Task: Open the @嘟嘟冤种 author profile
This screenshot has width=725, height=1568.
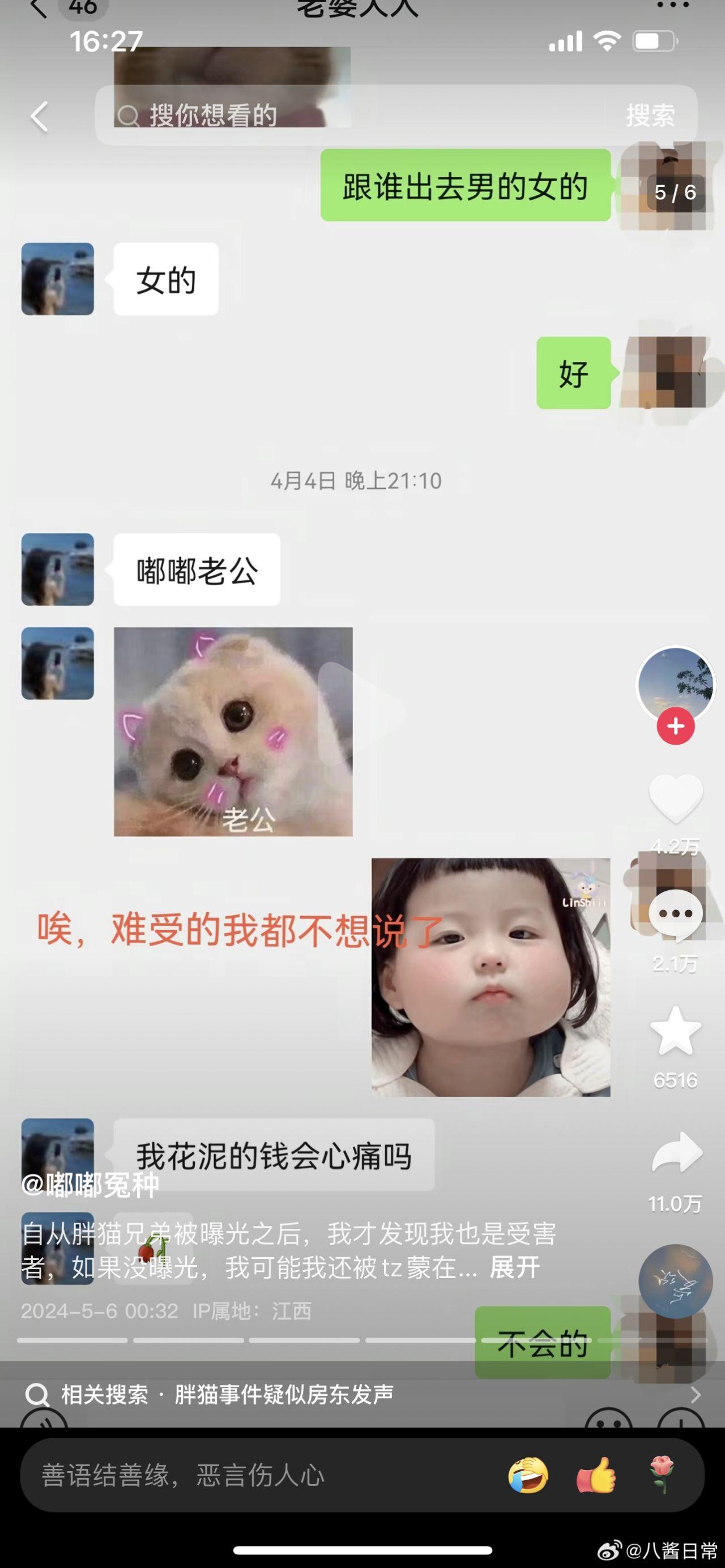Action: 90,1185
